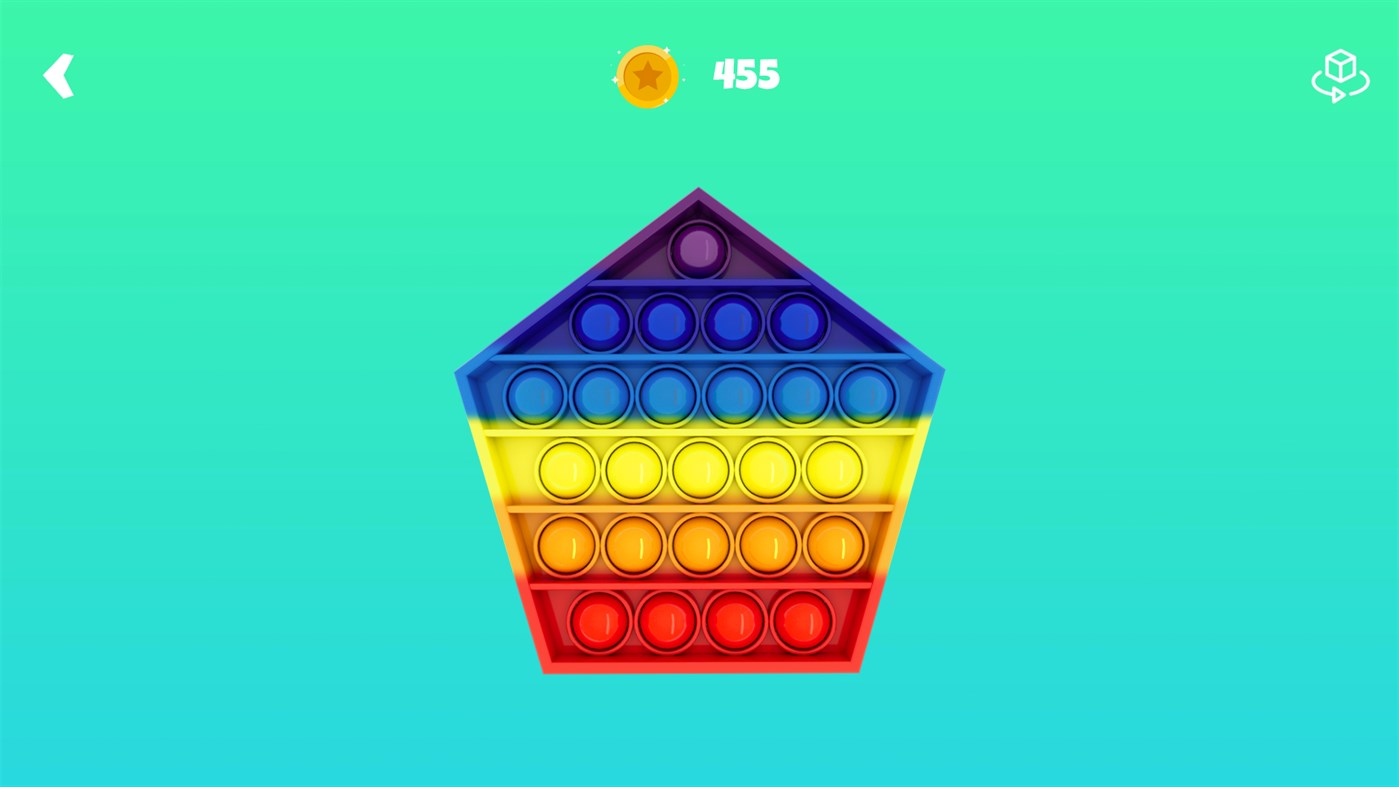Screen dimensions: 1399x787
Task: Pop the last yellow bubble
Action: click(833, 469)
